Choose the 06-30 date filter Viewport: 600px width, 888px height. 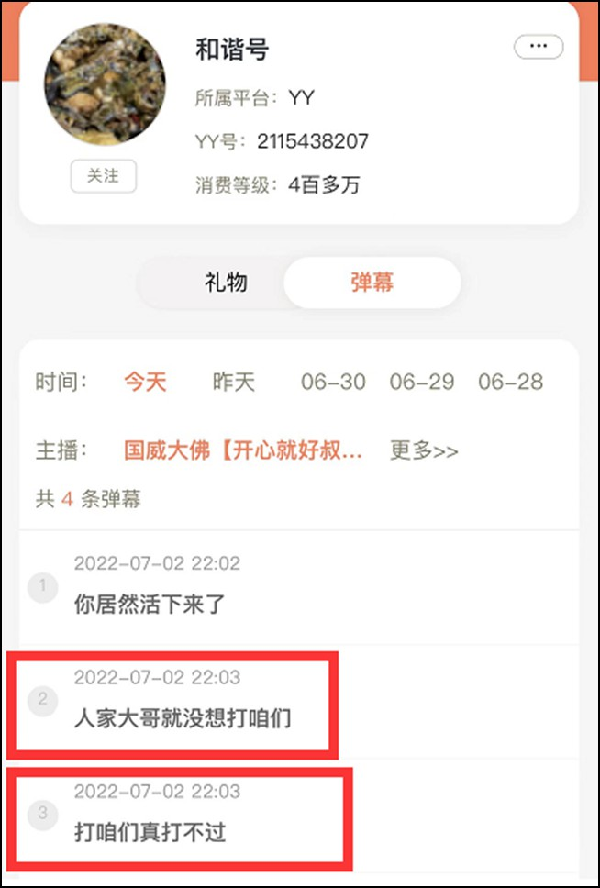pyautogui.click(x=333, y=382)
